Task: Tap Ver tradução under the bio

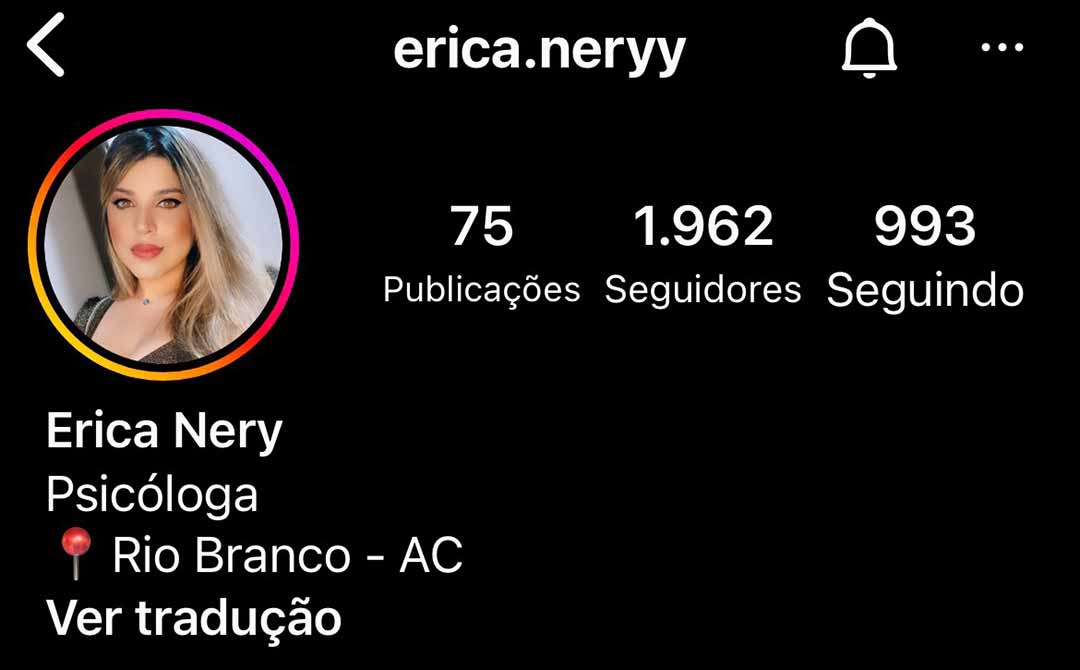Action: pos(194,617)
